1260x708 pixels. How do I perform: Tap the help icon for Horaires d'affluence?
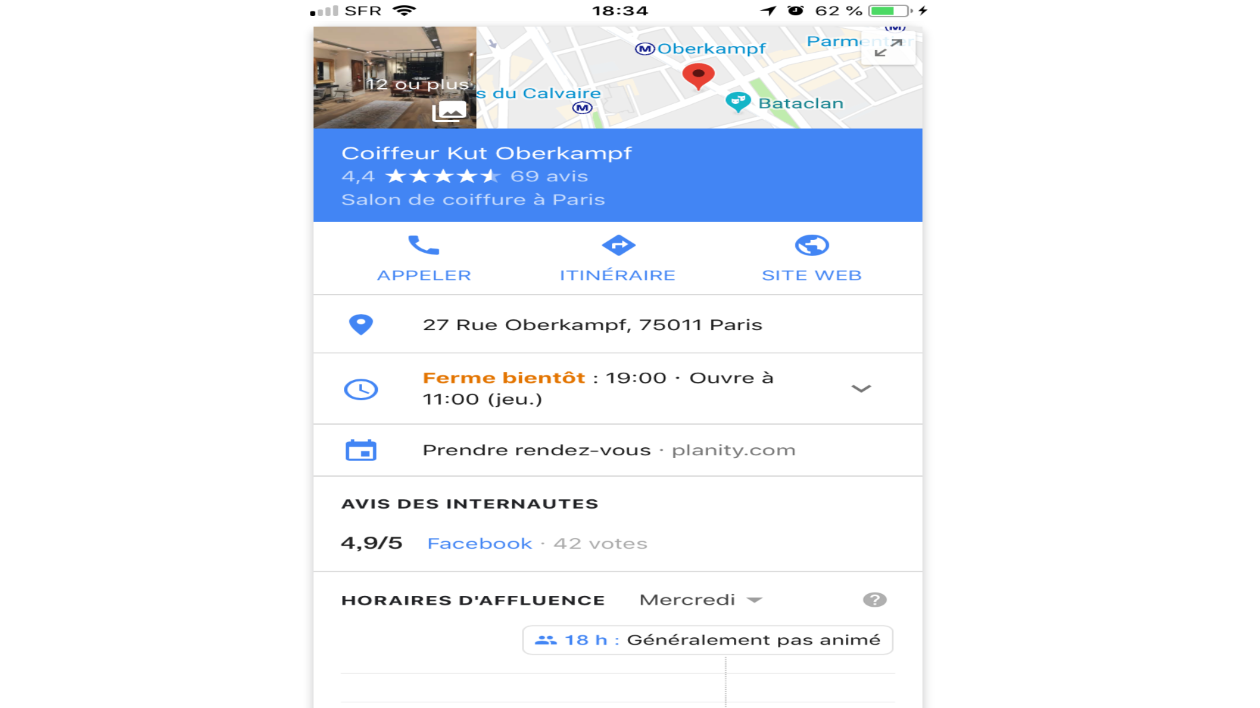coord(874,600)
